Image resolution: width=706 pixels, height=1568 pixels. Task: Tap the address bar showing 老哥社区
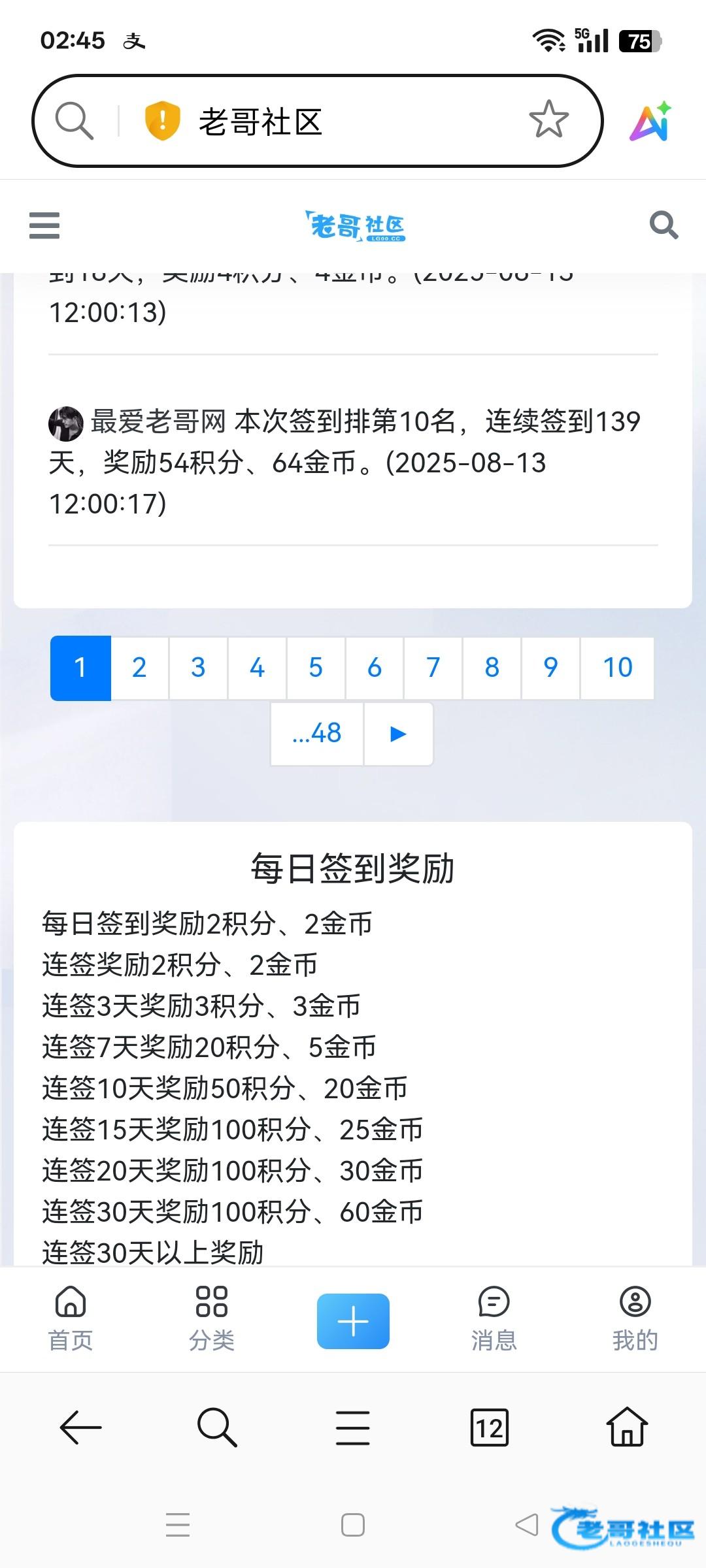tap(317, 121)
